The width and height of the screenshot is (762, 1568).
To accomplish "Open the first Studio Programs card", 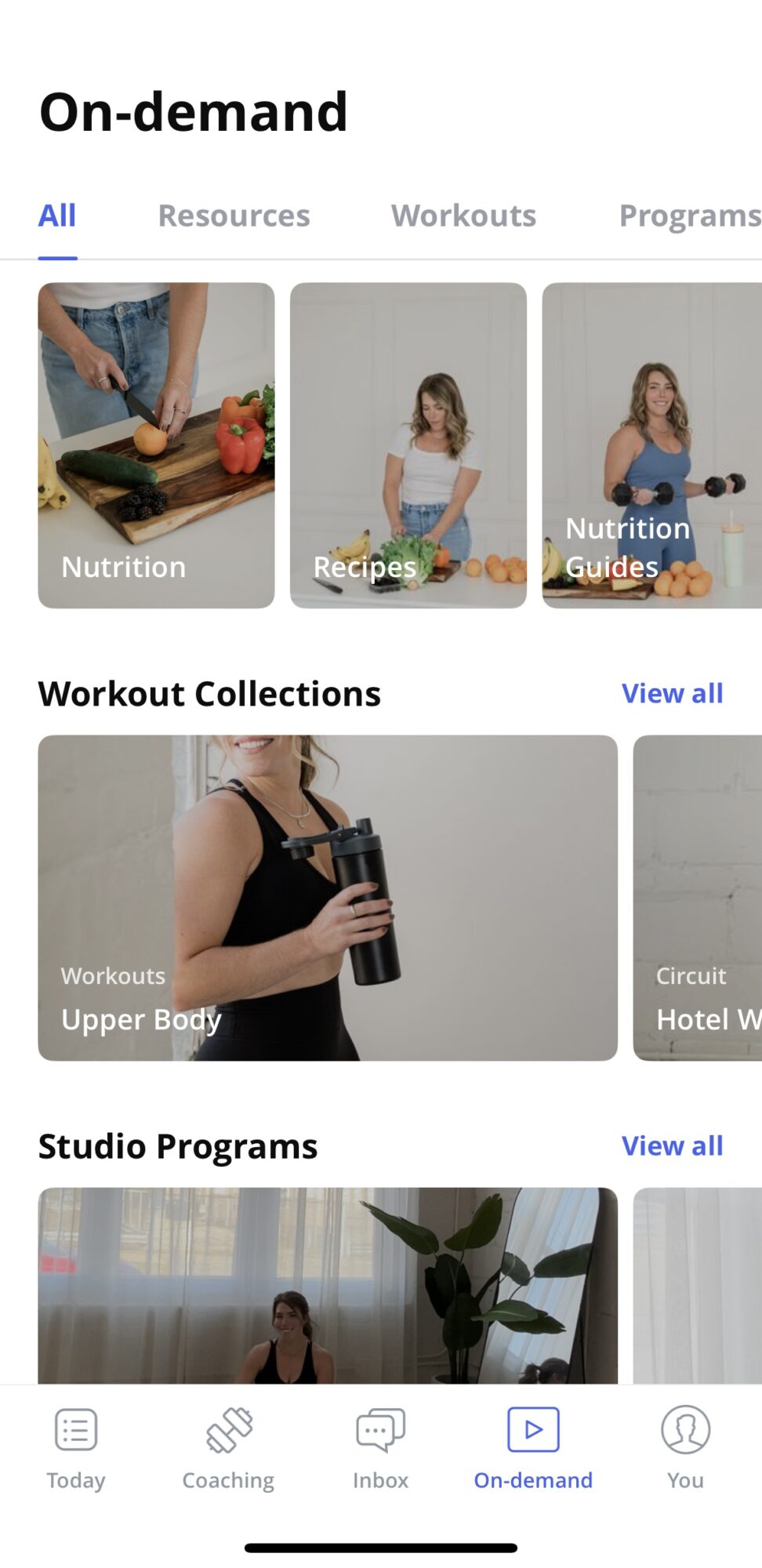I will [327, 1286].
